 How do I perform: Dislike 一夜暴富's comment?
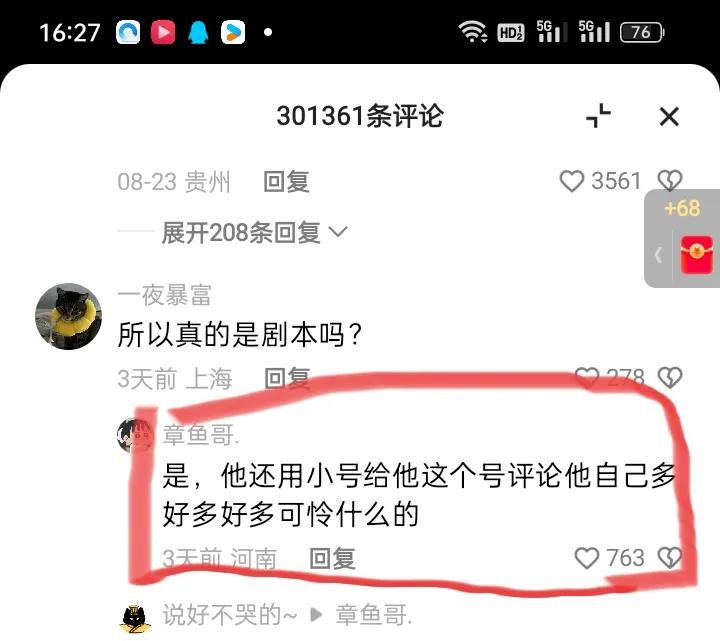(x=670, y=378)
